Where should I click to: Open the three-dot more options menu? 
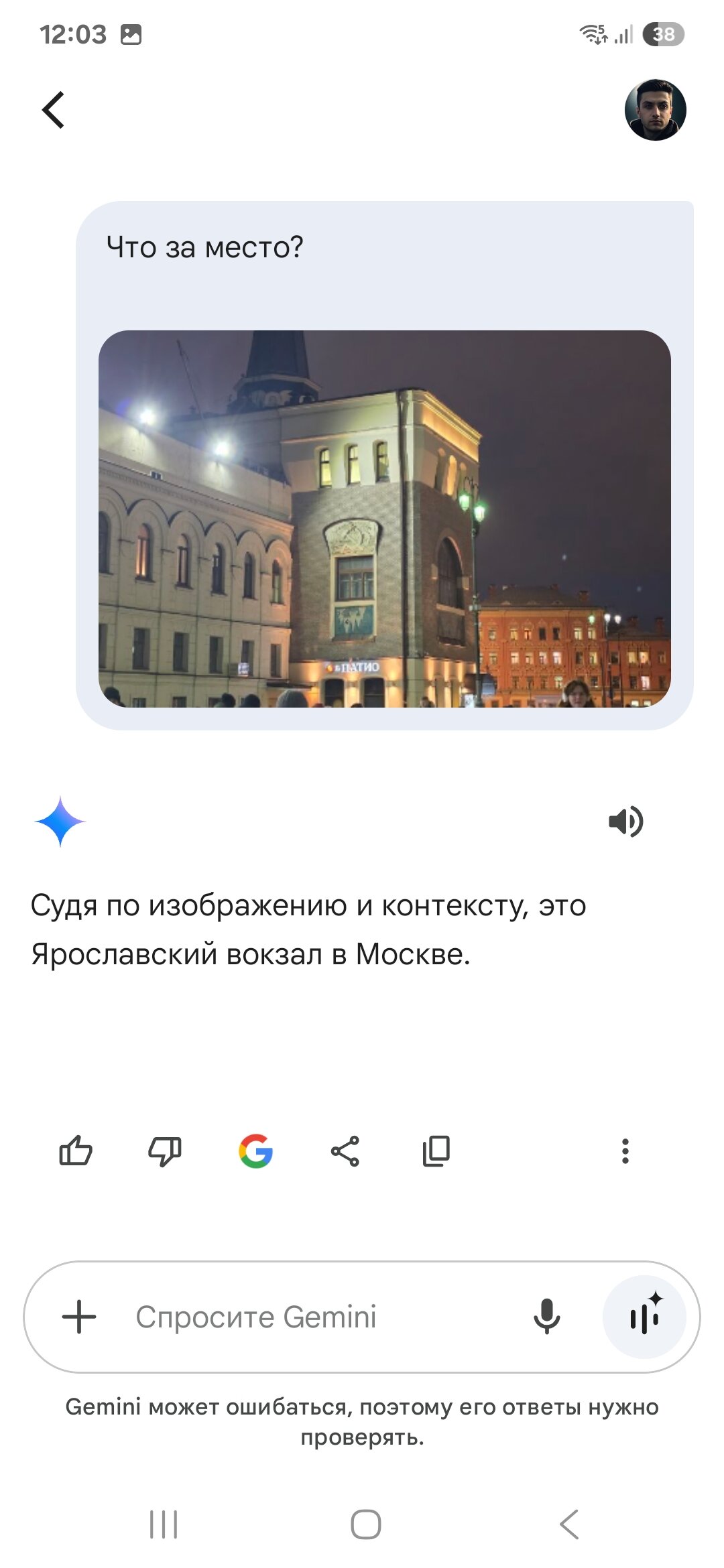pyautogui.click(x=625, y=1151)
